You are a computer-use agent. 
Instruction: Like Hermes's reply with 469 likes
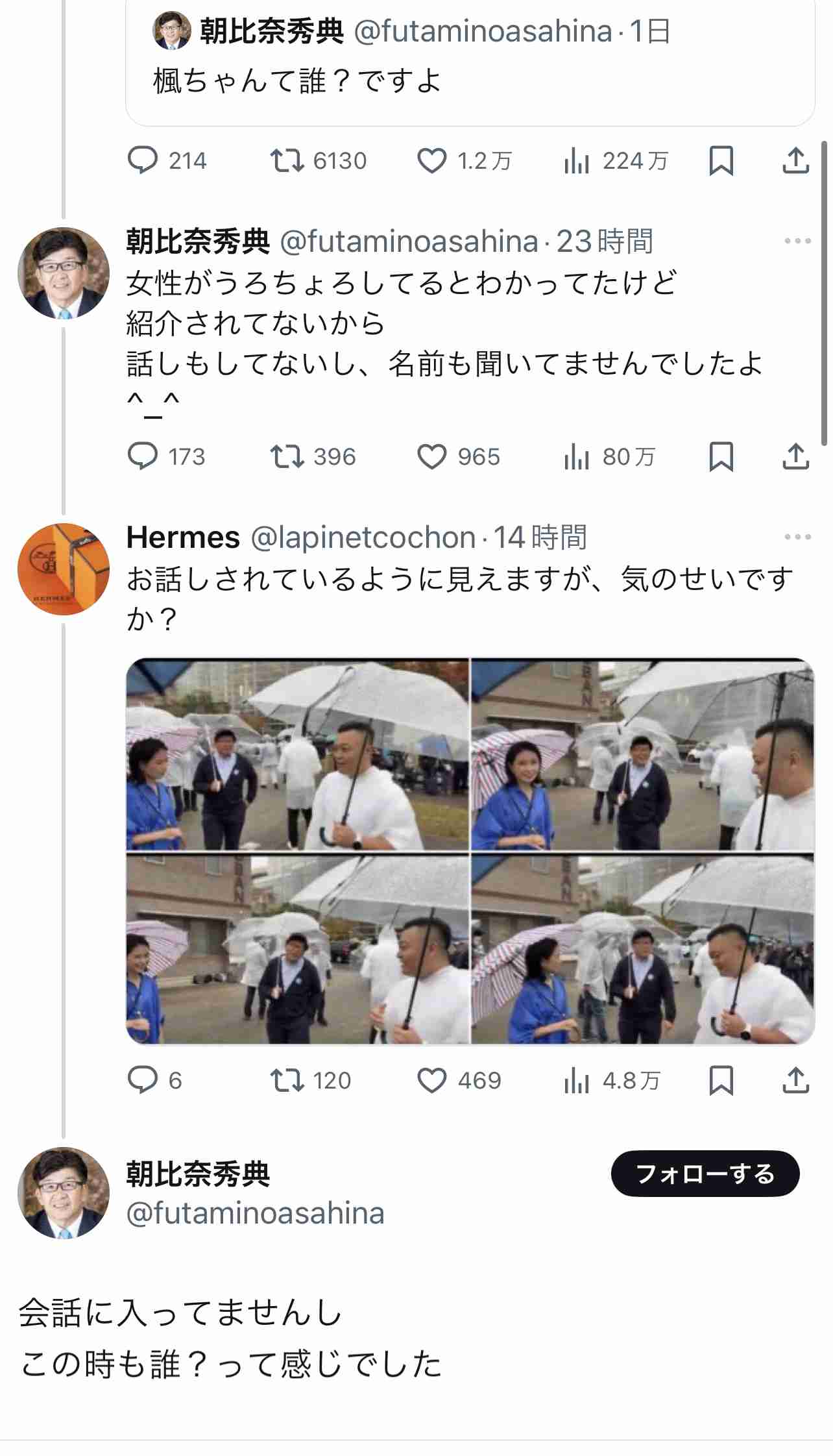point(431,1081)
